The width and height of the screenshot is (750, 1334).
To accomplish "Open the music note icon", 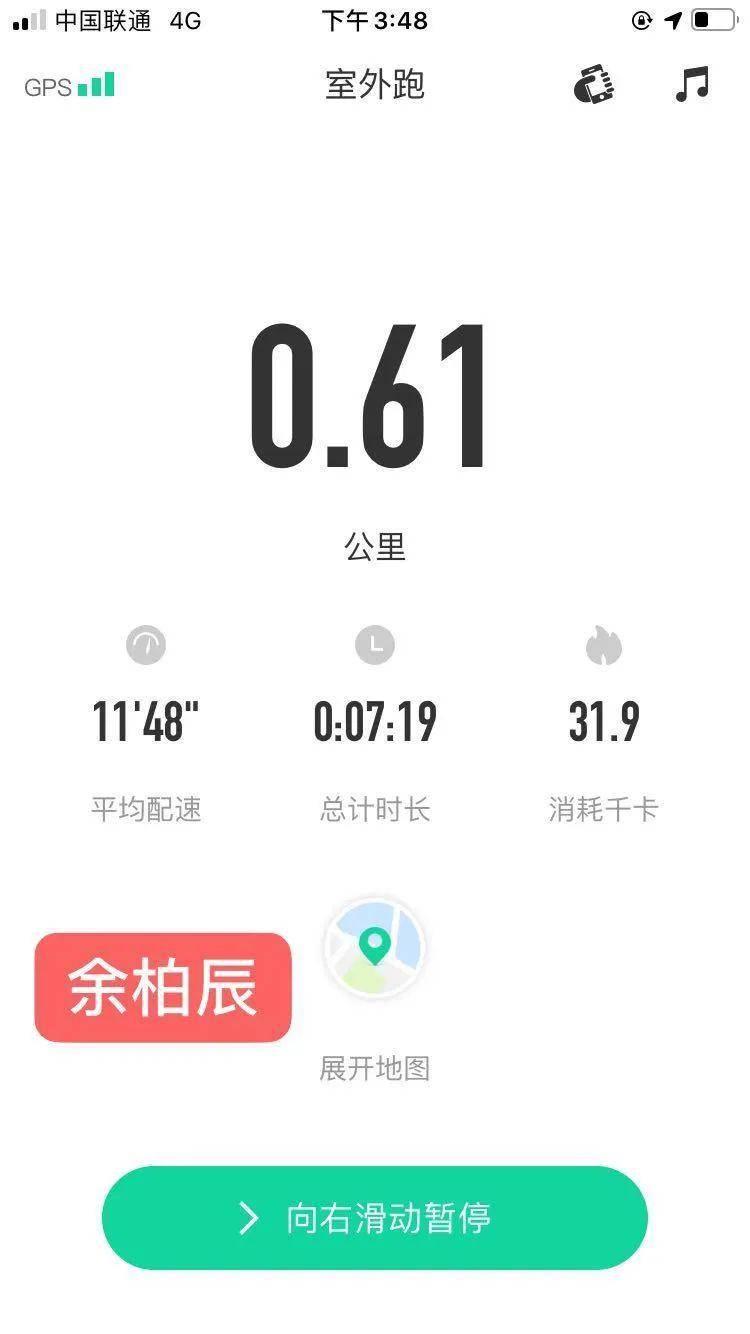I will click(692, 85).
